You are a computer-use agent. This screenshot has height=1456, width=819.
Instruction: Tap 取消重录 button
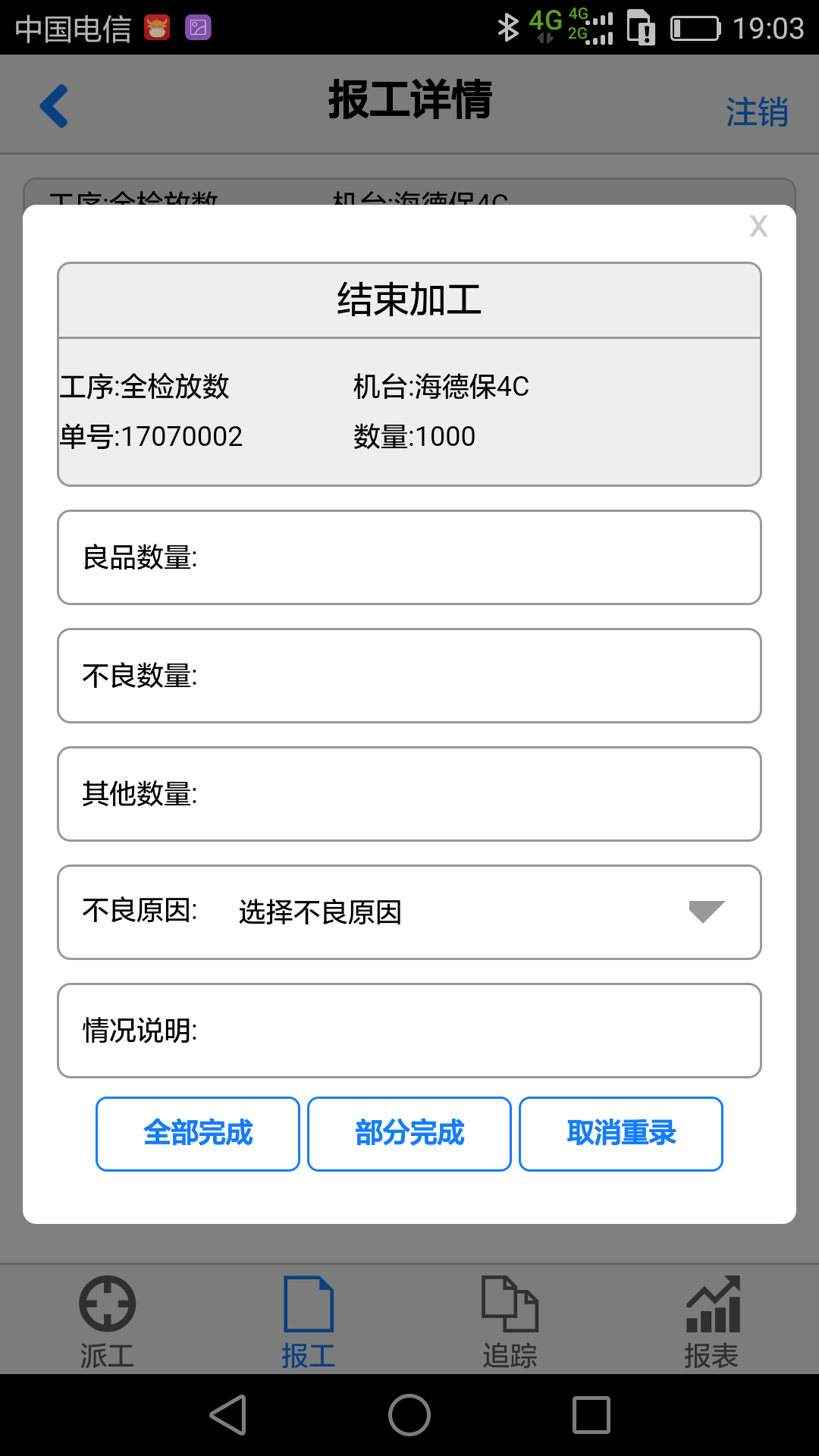coord(621,1134)
